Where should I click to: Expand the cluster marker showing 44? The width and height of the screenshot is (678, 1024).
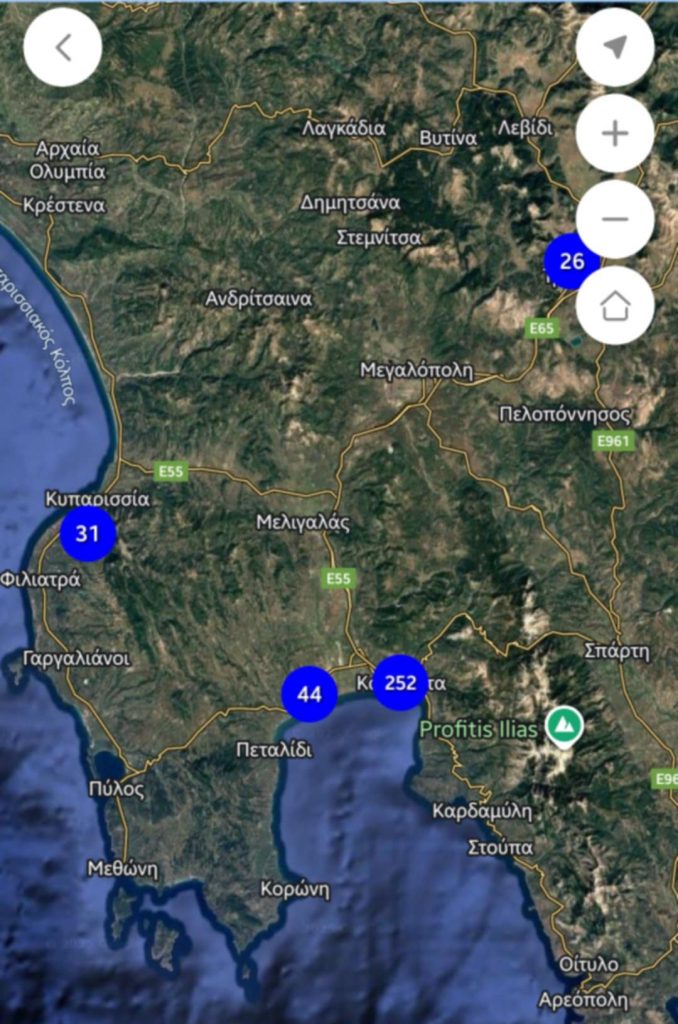(x=310, y=694)
